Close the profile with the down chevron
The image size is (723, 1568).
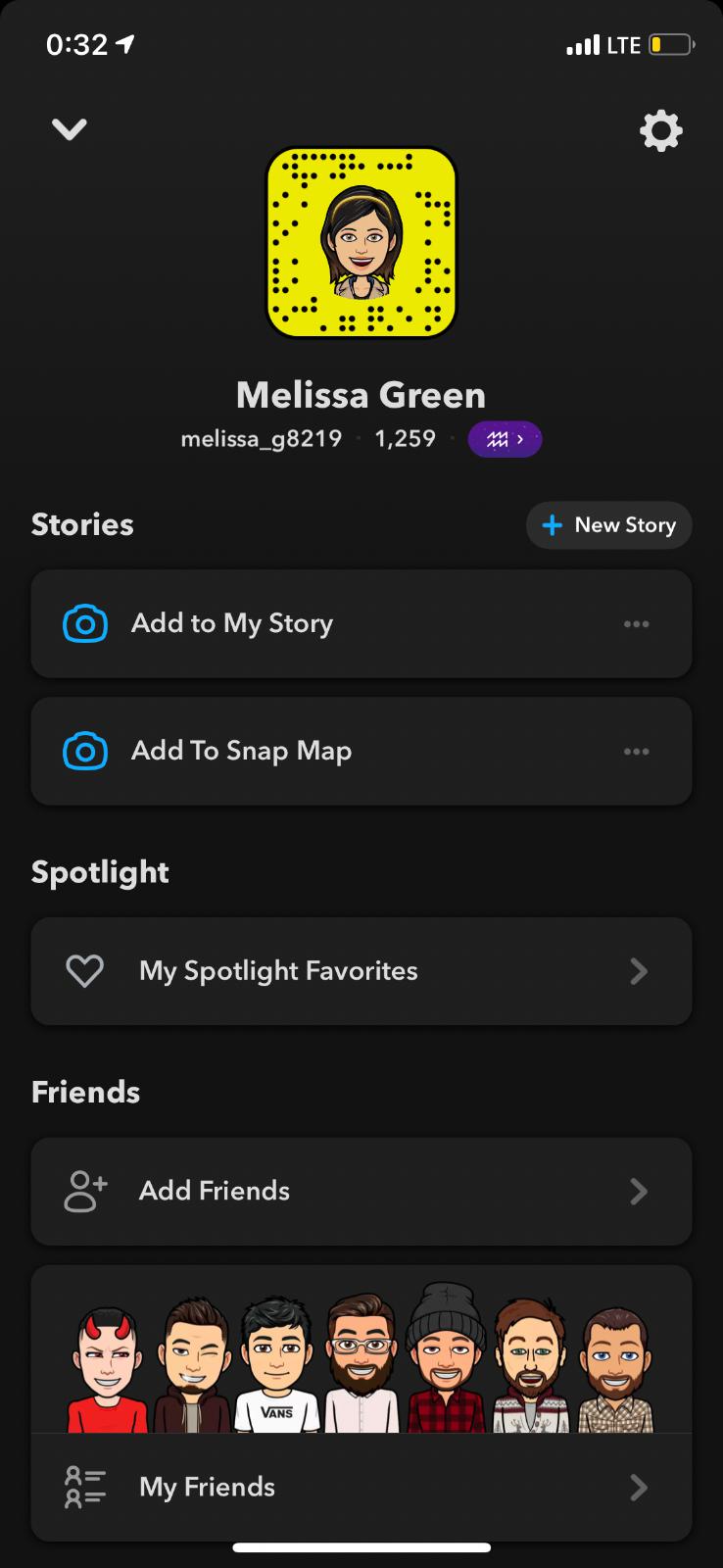(x=70, y=129)
